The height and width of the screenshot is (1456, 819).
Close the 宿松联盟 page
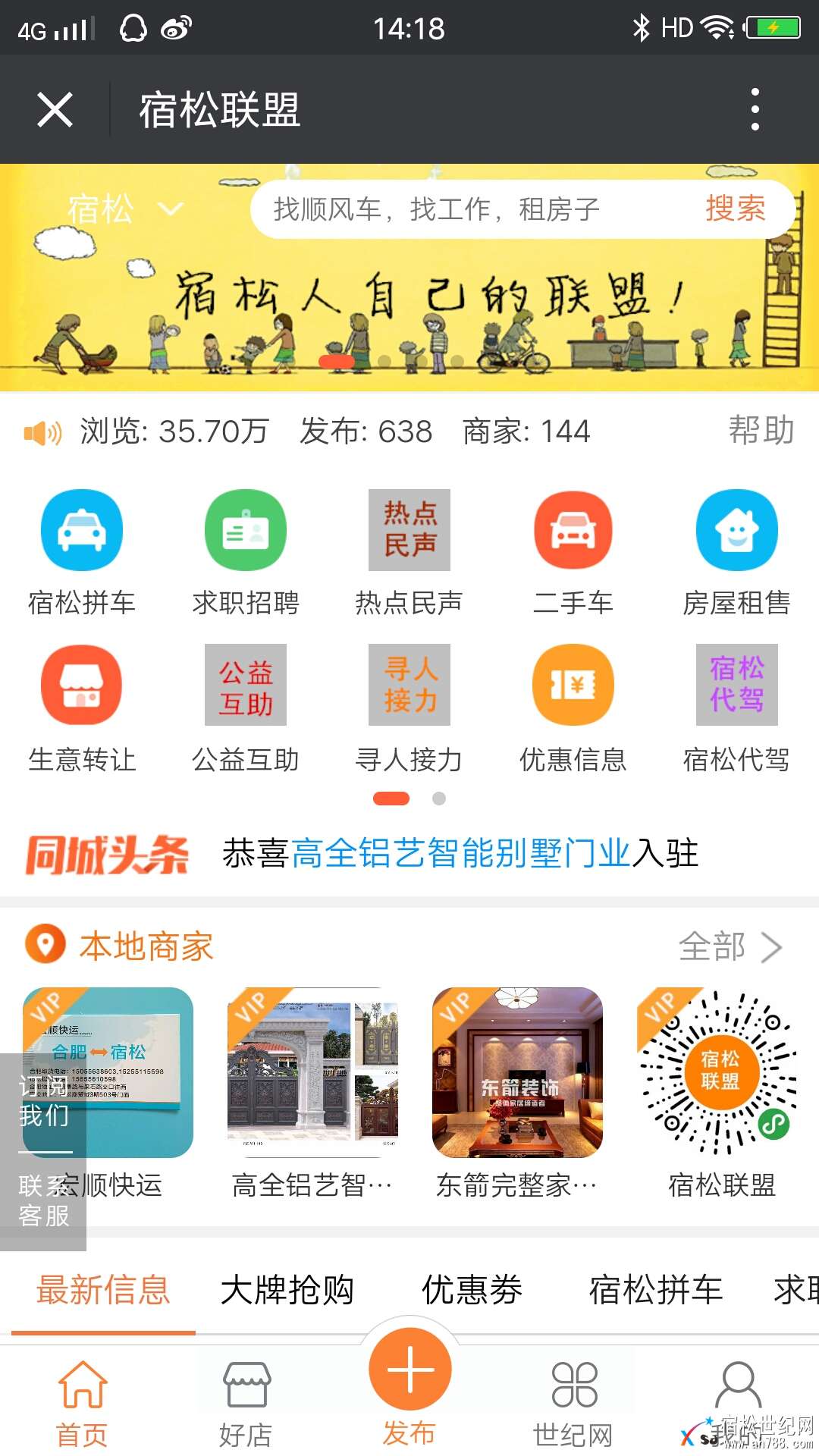point(55,110)
